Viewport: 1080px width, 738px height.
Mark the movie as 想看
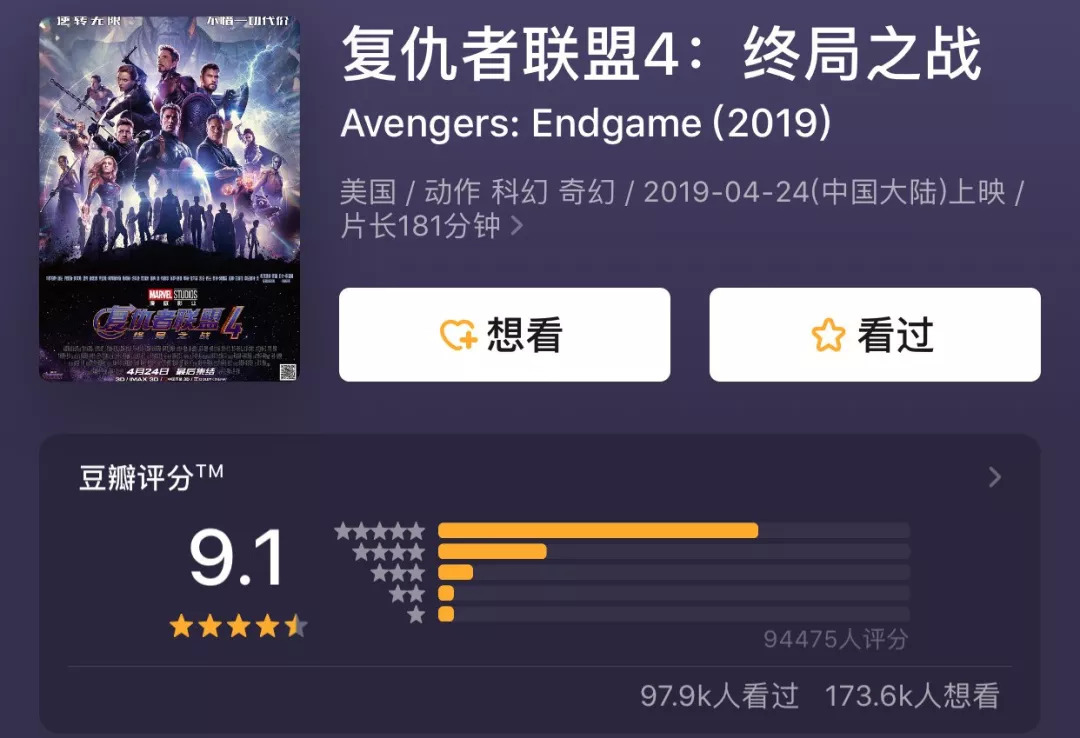pos(504,335)
